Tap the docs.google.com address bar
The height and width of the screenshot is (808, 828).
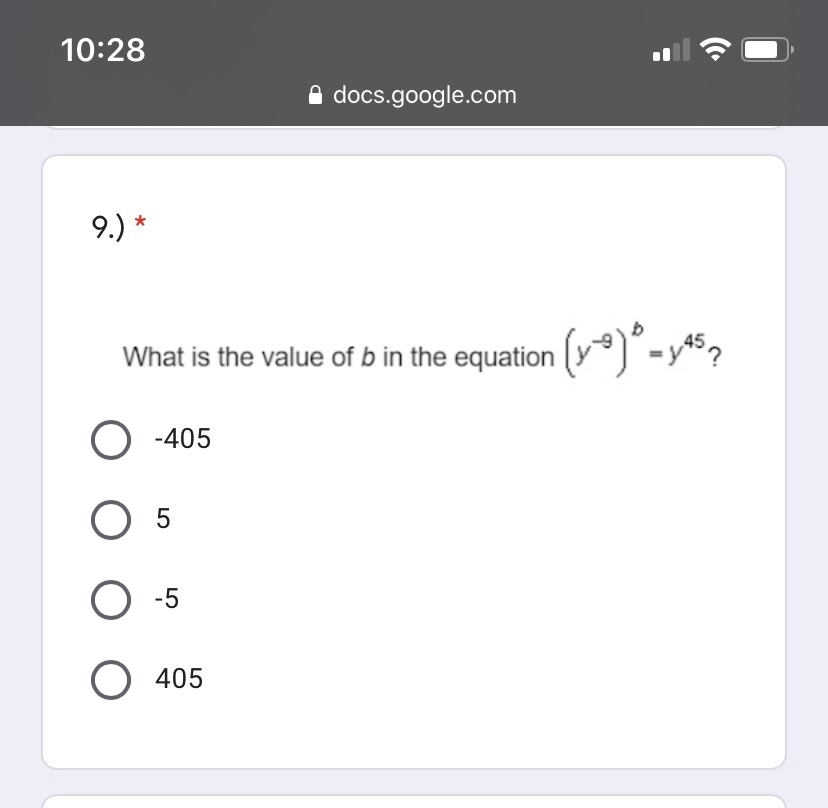click(x=413, y=95)
